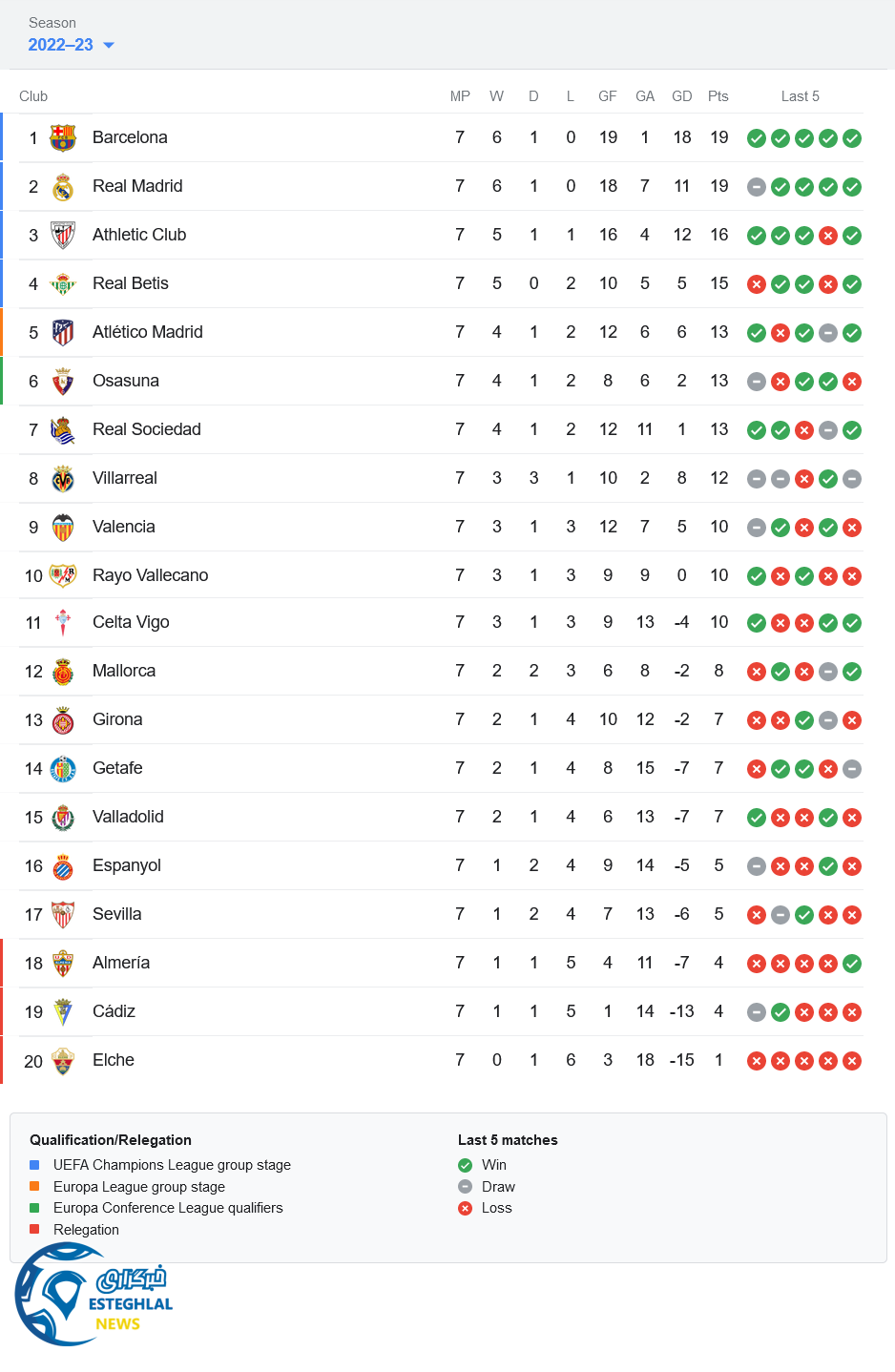
Task: Open Barcelona's team row
Action: (x=130, y=137)
